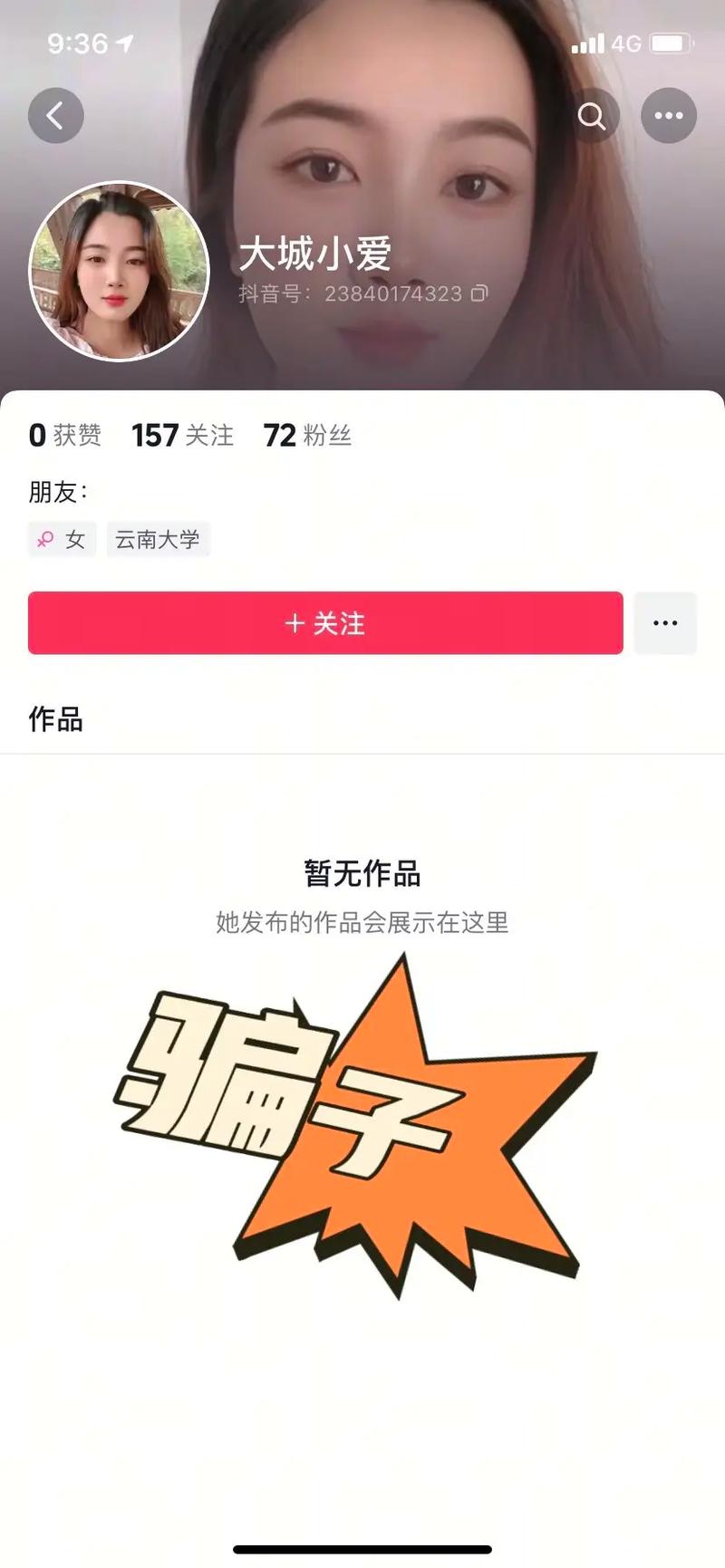Click the back arrow icon
Viewport: 725px width, 1568px height.
click(x=56, y=115)
